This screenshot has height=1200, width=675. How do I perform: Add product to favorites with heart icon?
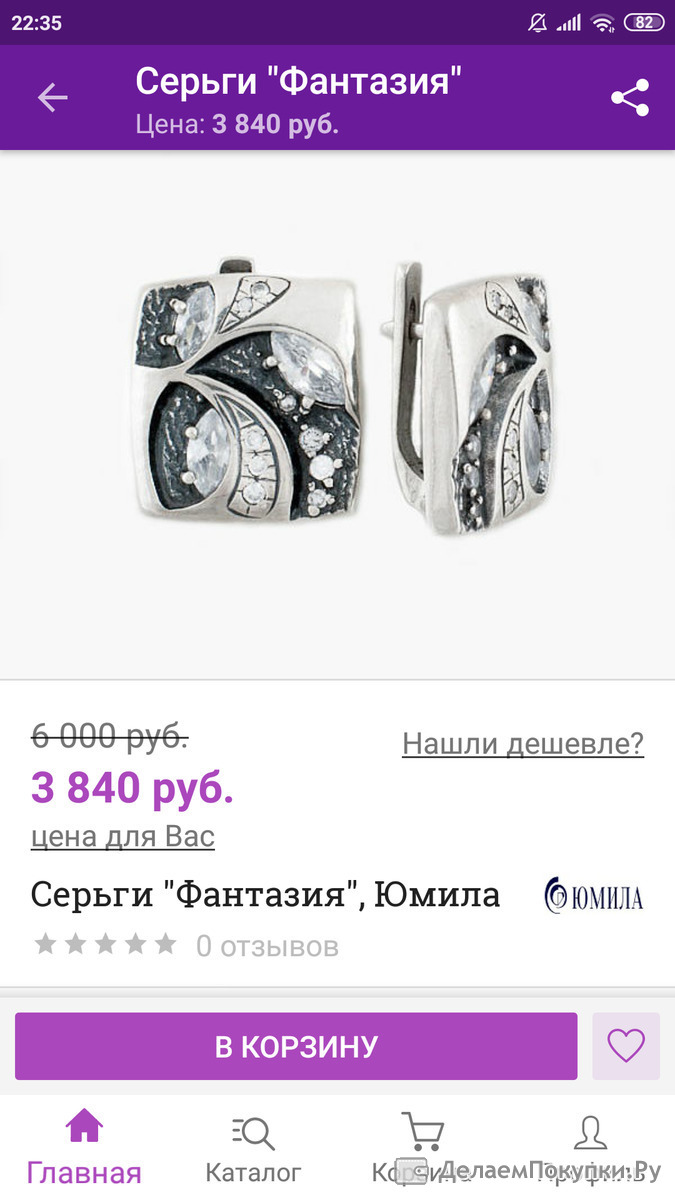[x=626, y=1046]
